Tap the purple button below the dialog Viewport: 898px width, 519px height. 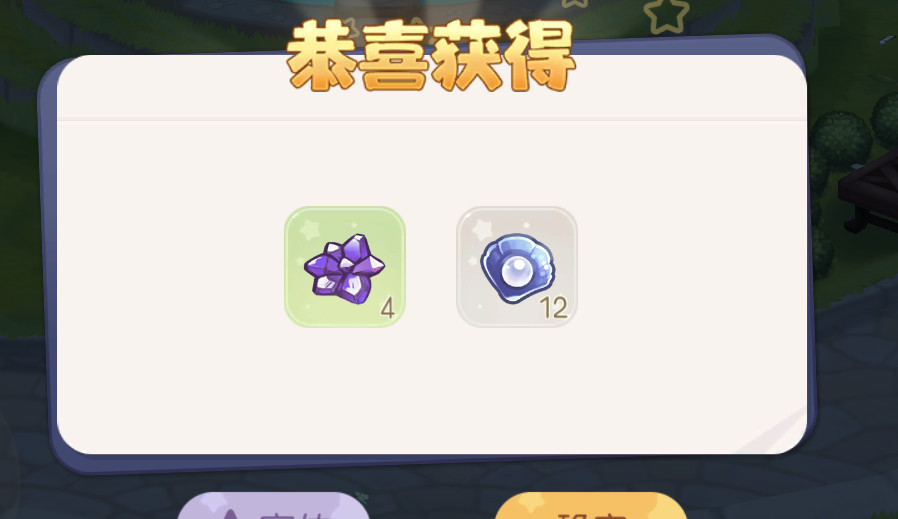coord(273,509)
